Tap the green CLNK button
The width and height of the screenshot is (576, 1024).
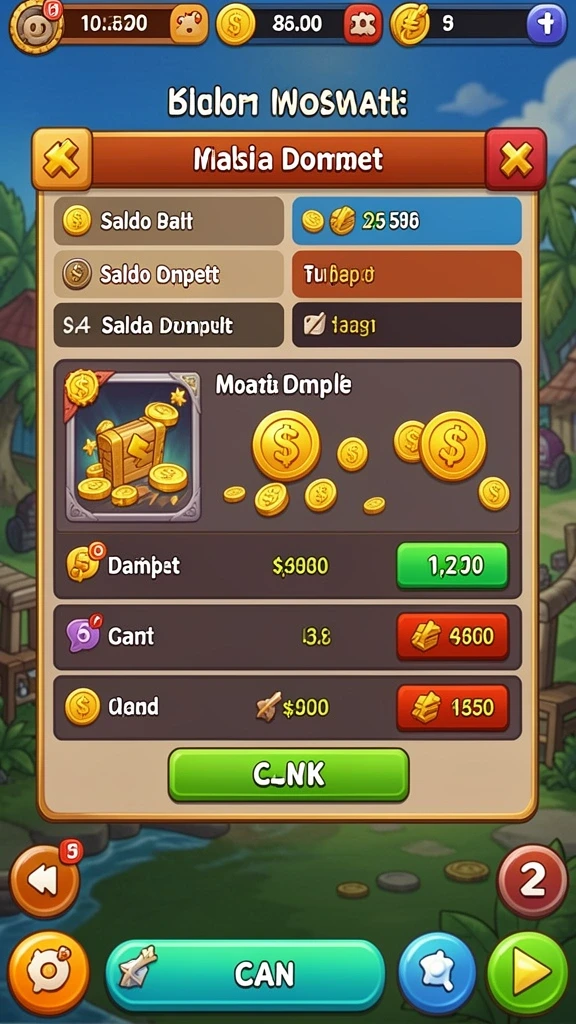point(289,775)
